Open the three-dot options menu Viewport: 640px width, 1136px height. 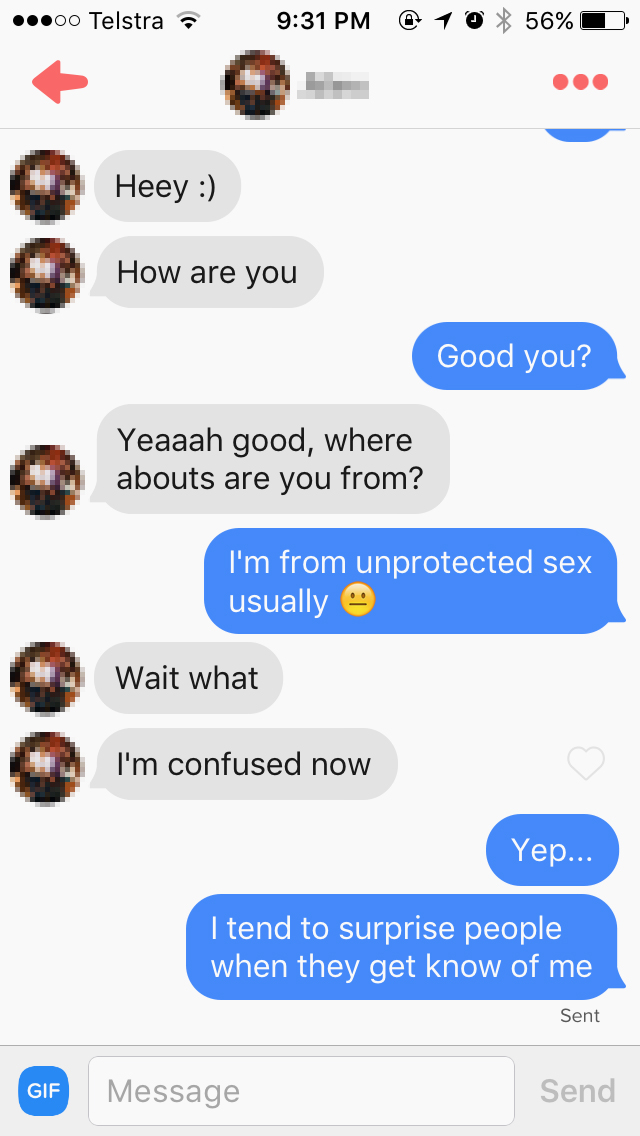[580, 82]
